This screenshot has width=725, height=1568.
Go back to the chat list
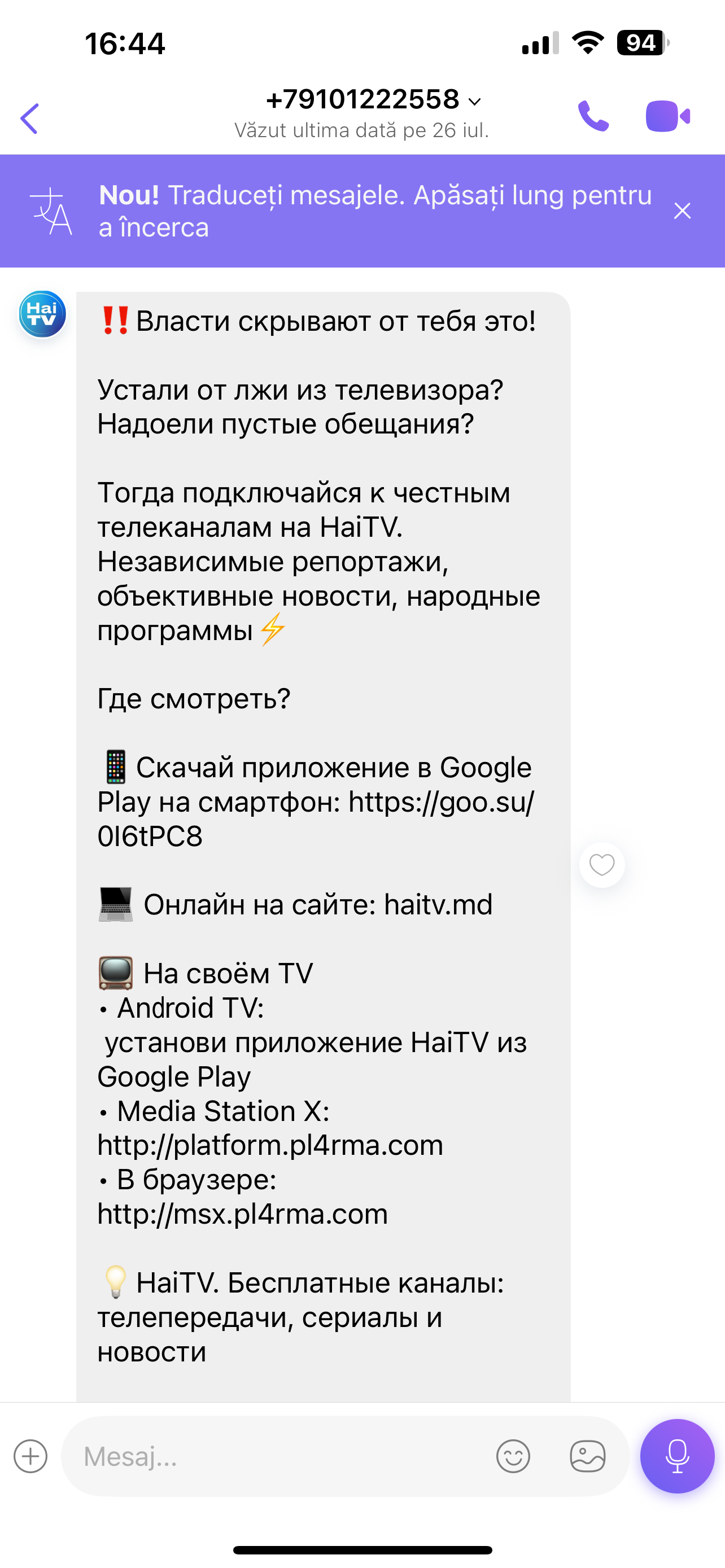[x=29, y=118]
